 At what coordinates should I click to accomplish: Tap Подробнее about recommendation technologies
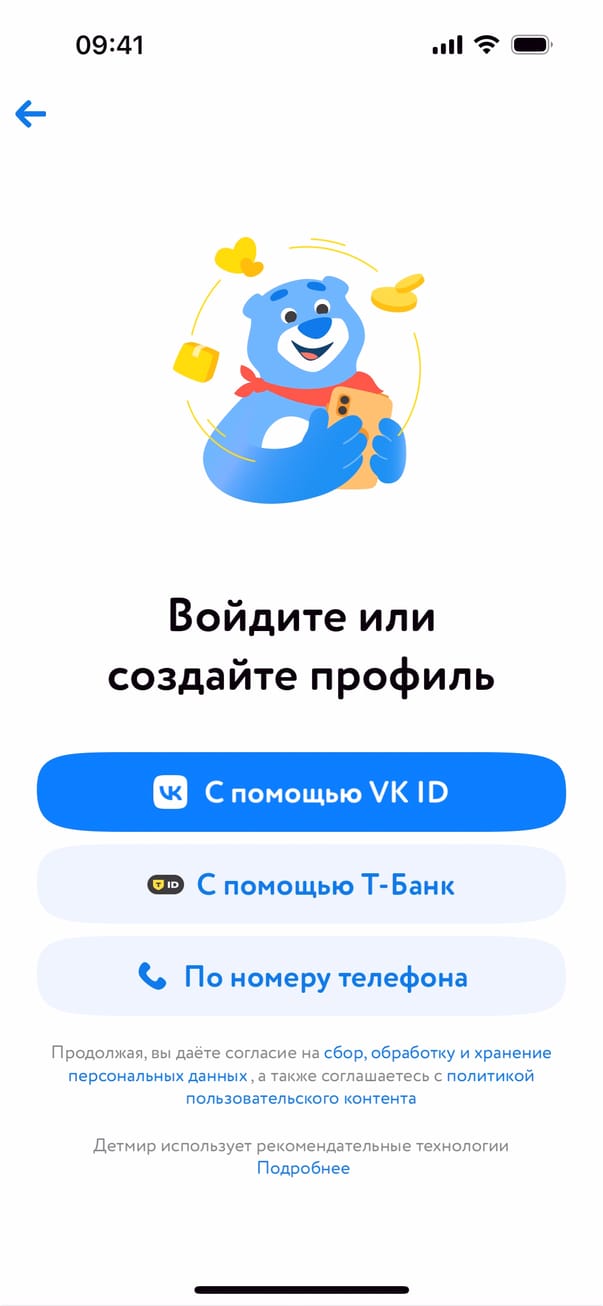(x=303, y=1168)
